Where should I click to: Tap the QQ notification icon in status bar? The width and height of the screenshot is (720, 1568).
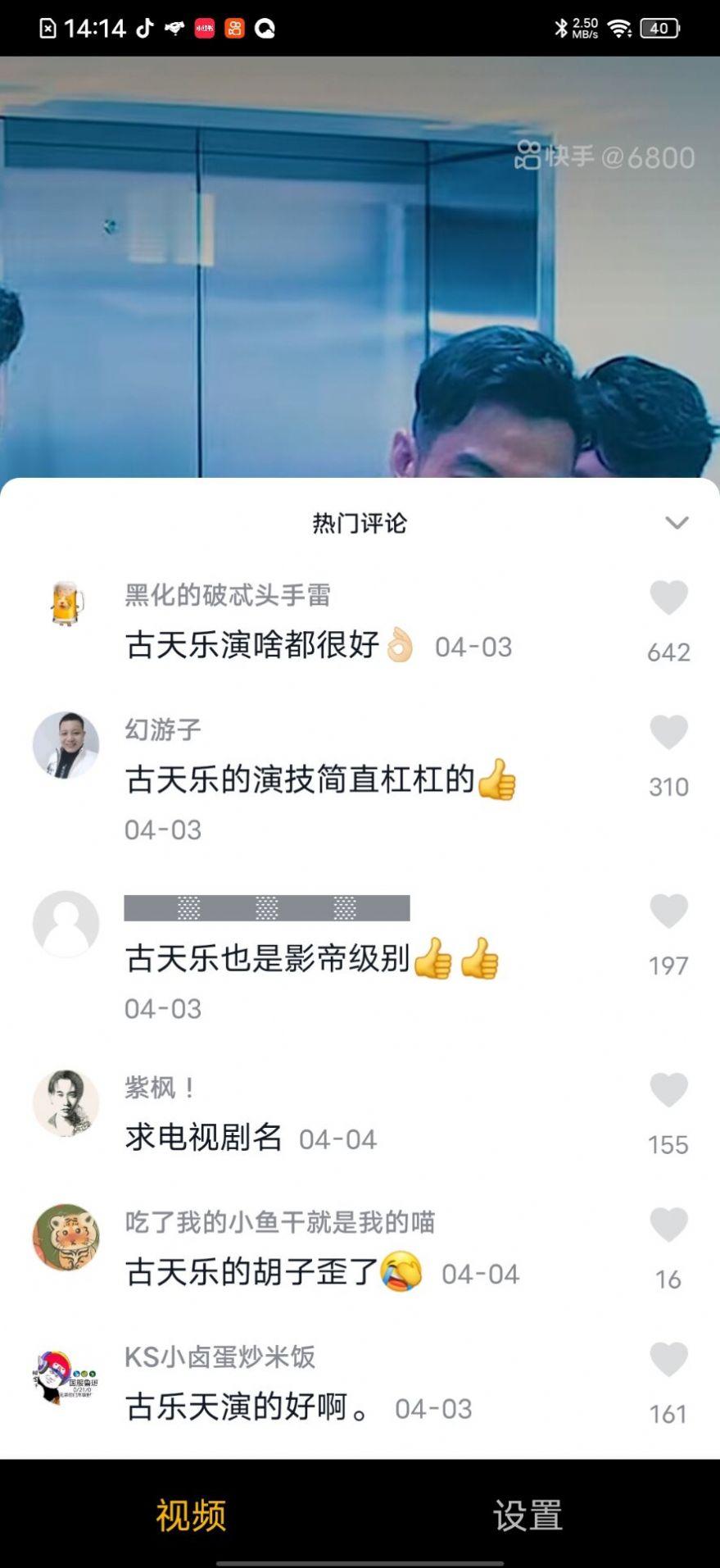coord(264,27)
